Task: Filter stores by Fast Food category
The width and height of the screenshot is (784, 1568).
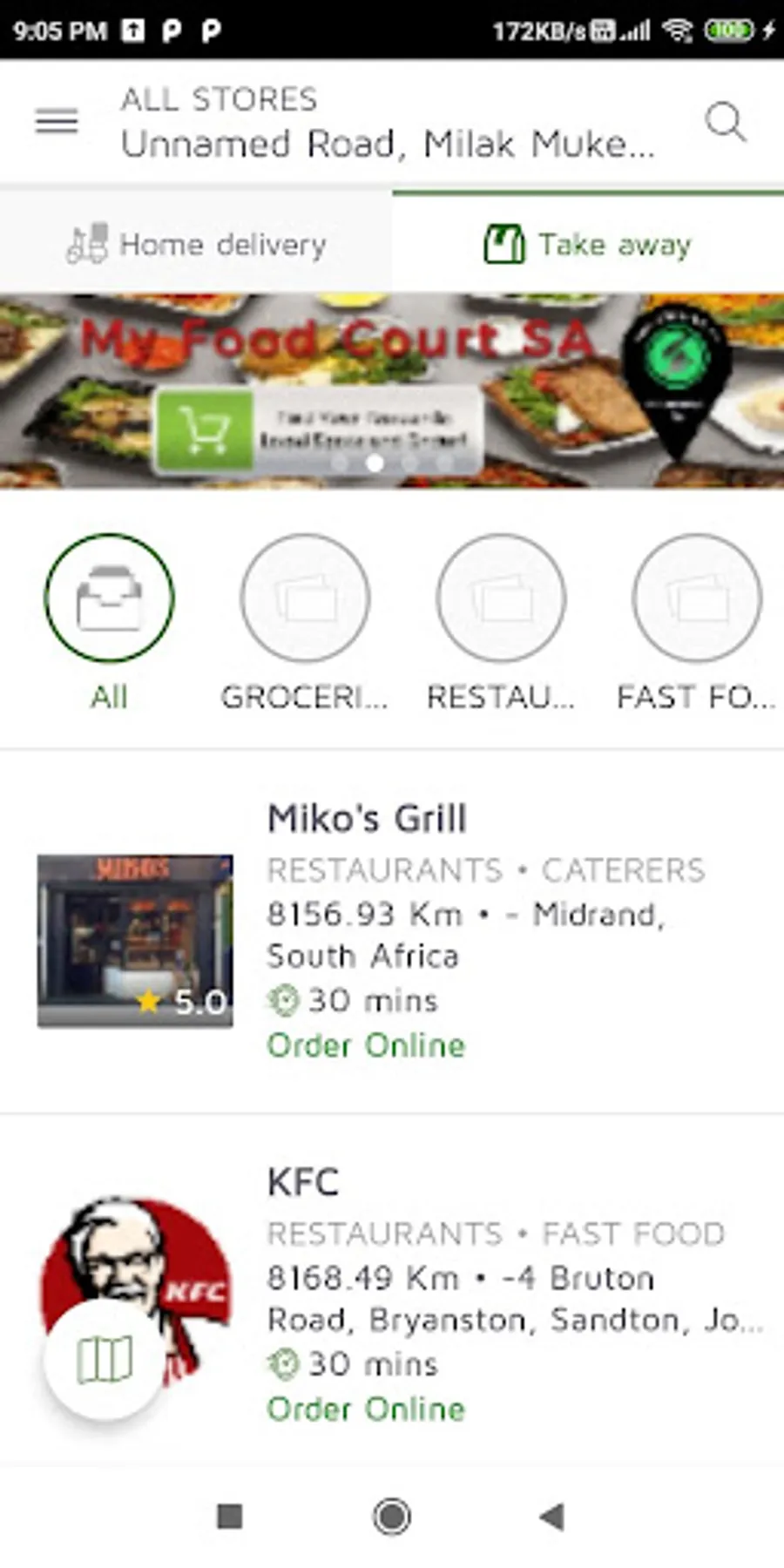Action: [x=696, y=598]
